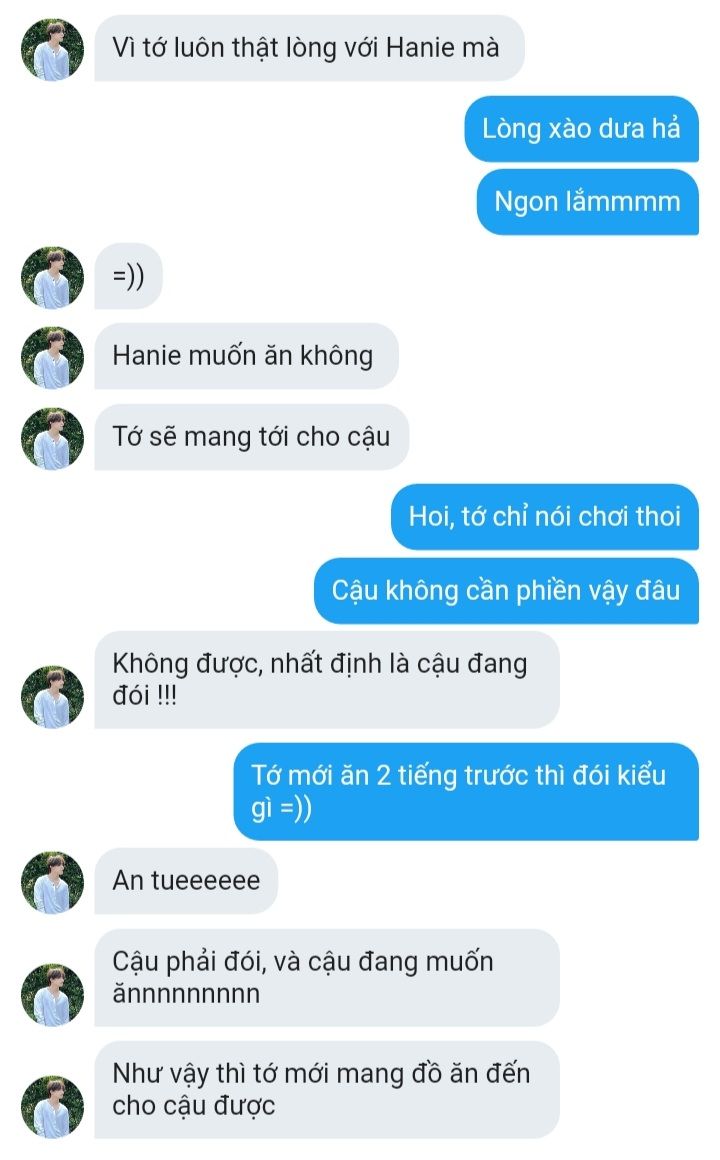Tap the avatar next to the "=))" message
The image size is (720, 1160).
(x=52, y=277)
